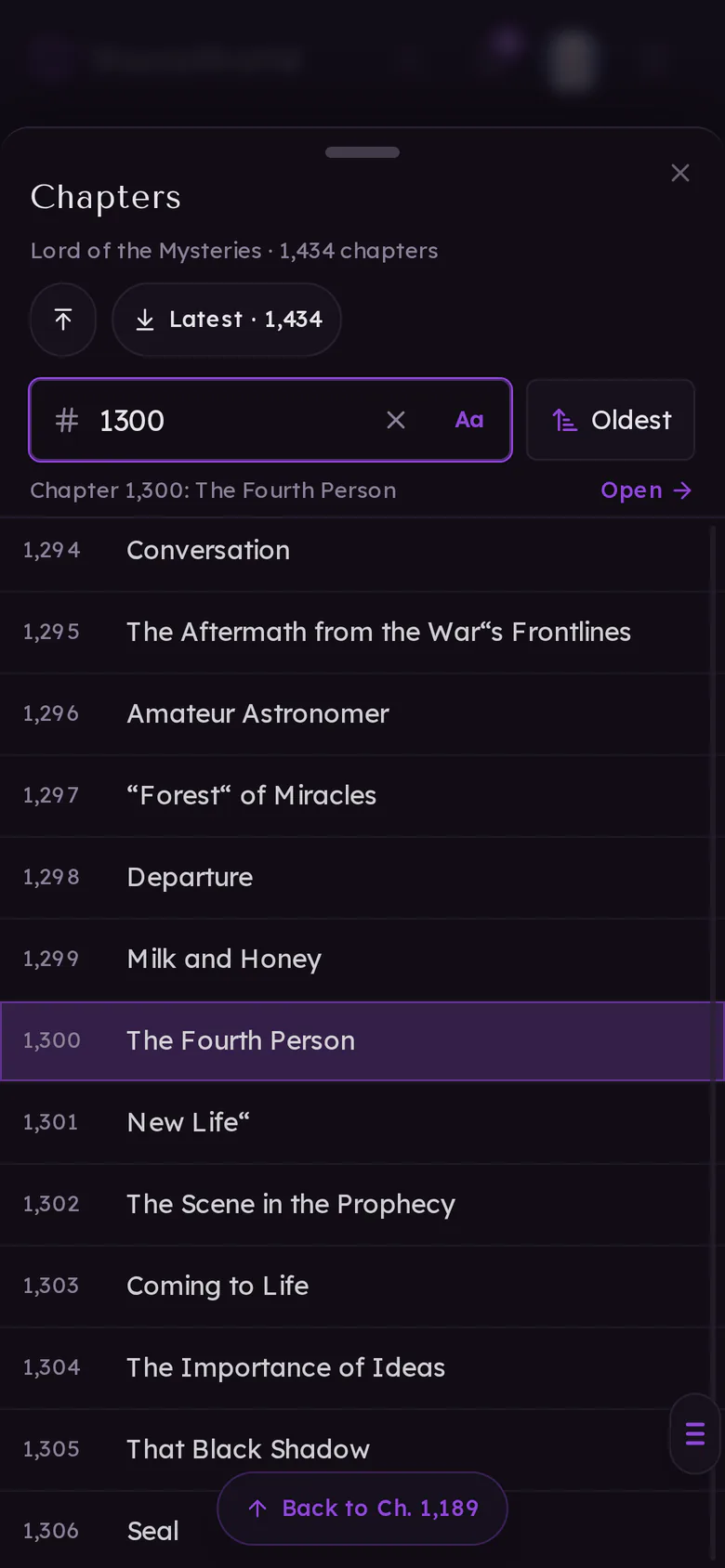Go back to Ch. 1,189
This screenshot has width=725, height=1568.
coord(362,1509)
